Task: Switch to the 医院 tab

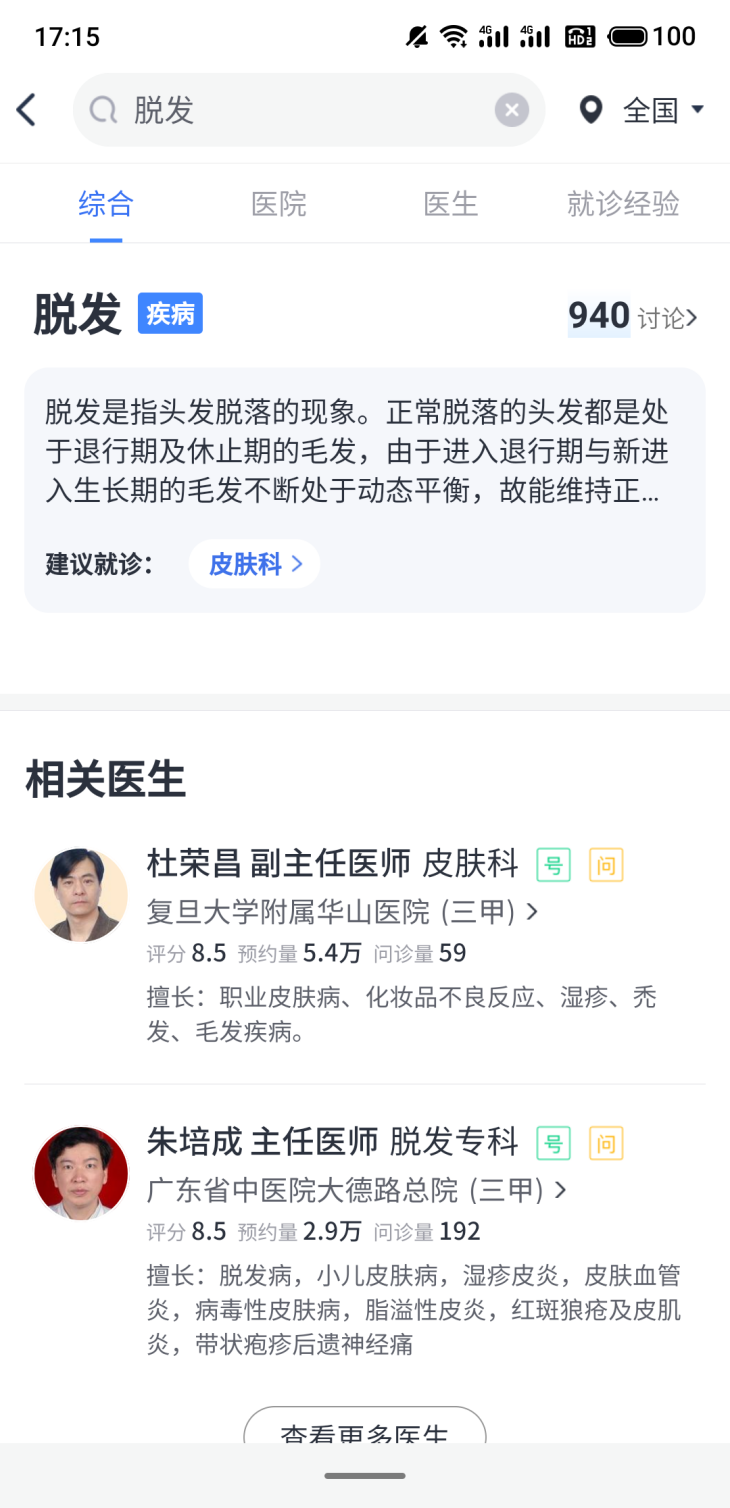Action: coord(279,204)
